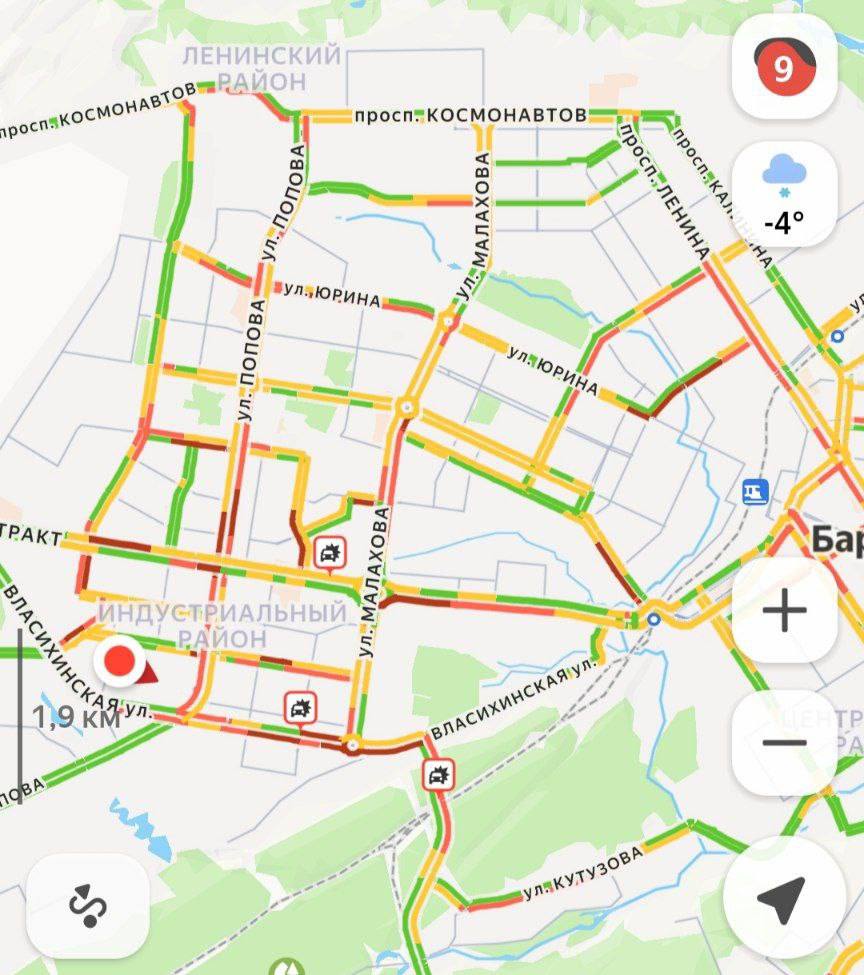Open the -4° weather widget

click(784, 195)
